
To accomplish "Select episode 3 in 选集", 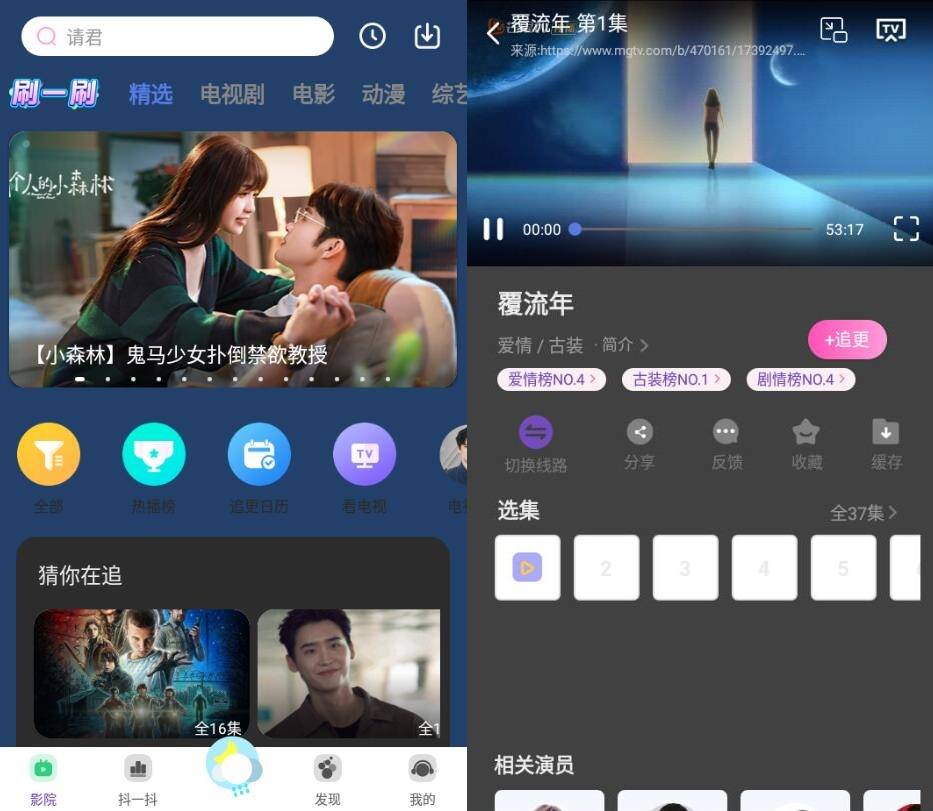I will 685,568.
